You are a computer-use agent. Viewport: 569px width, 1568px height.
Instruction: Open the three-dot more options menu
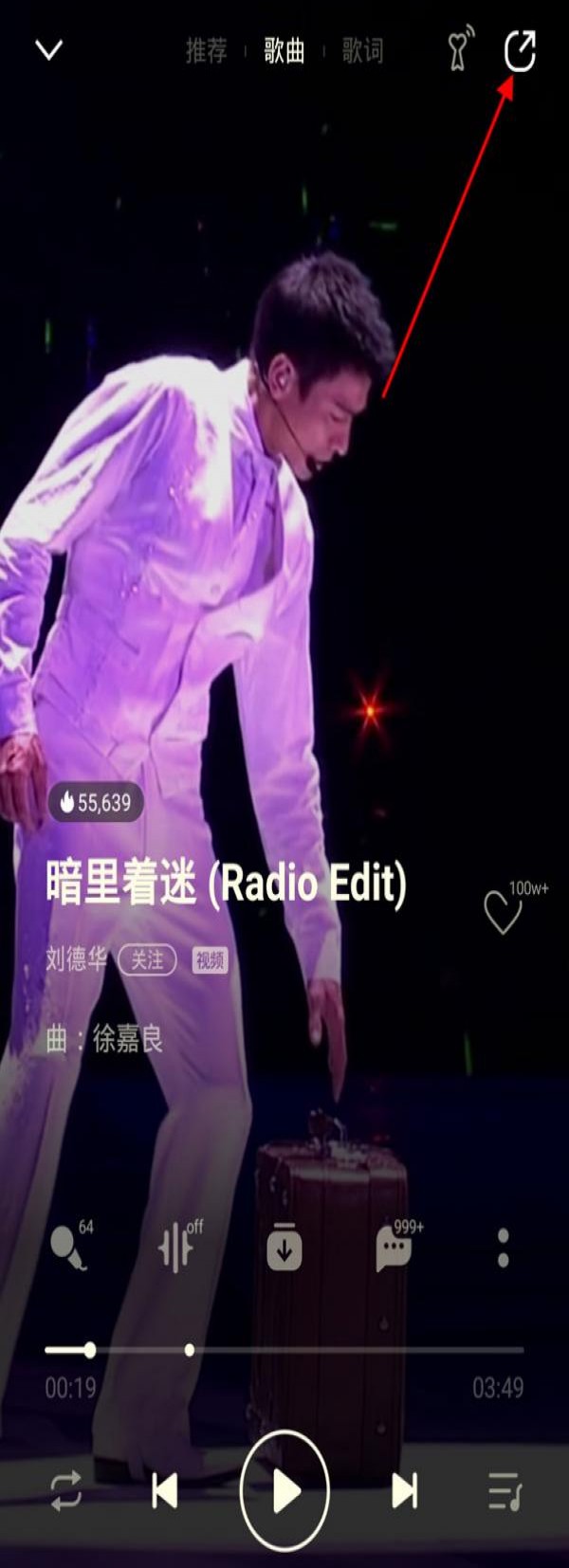(x=503, y=1248)
